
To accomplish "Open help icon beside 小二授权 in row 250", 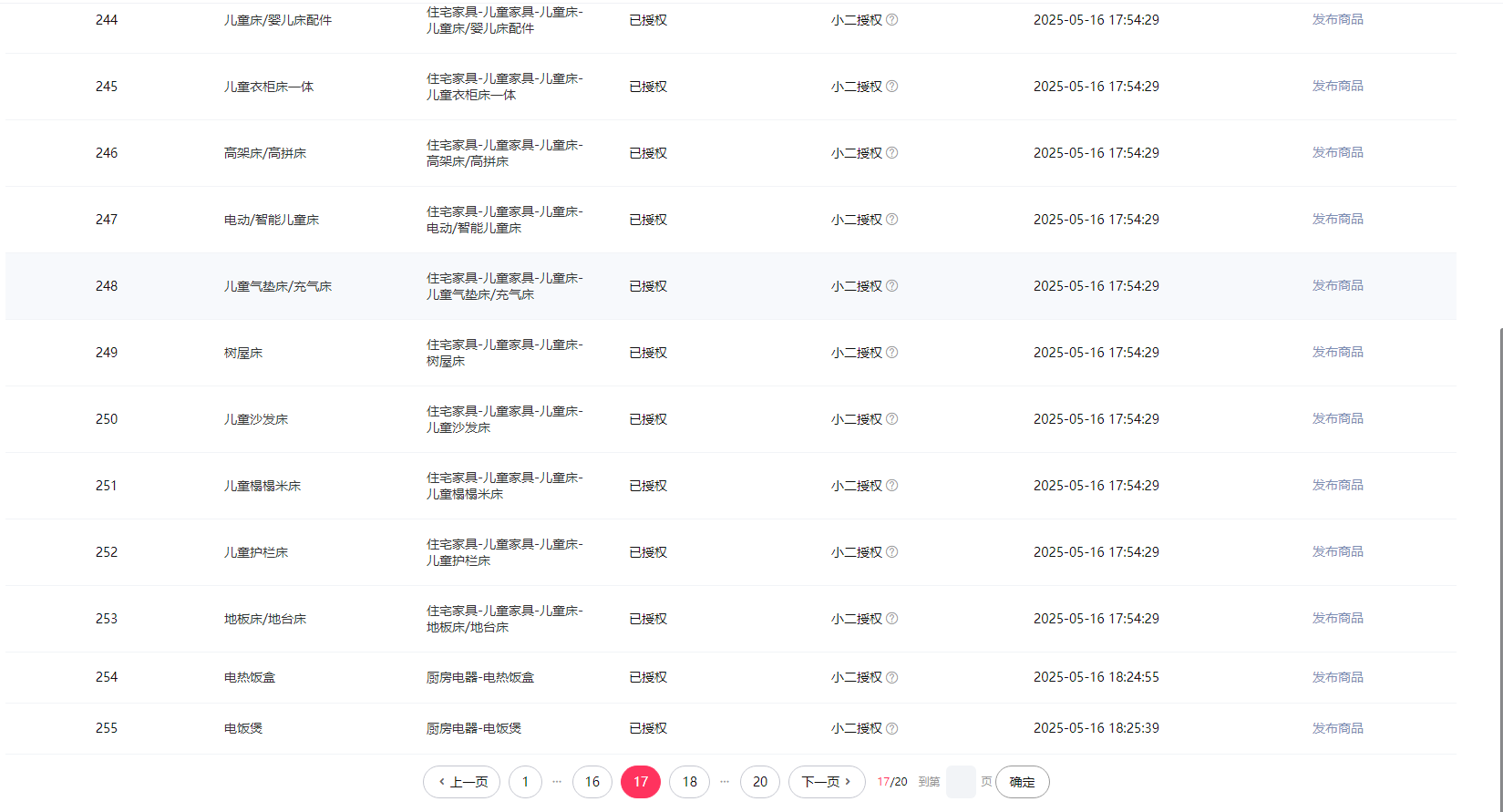I will pos(892,419).
